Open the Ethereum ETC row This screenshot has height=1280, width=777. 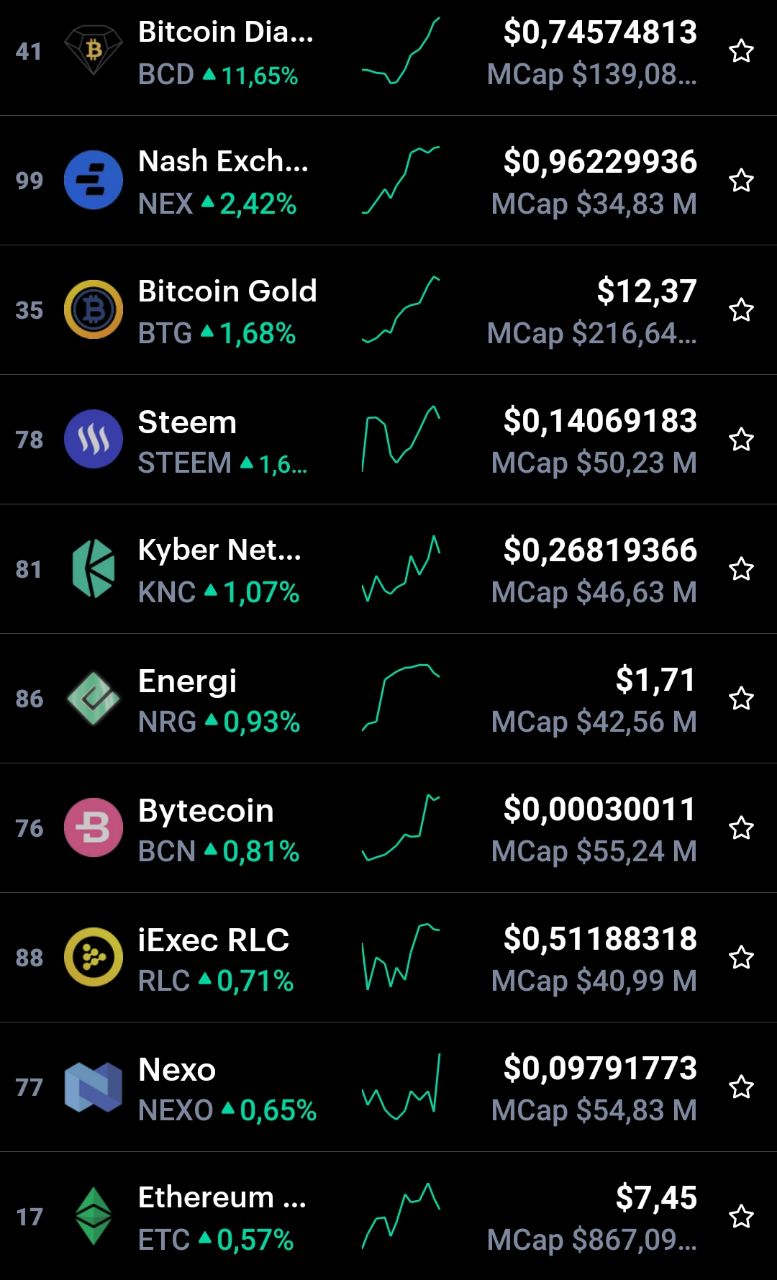tap(388, 1216)
